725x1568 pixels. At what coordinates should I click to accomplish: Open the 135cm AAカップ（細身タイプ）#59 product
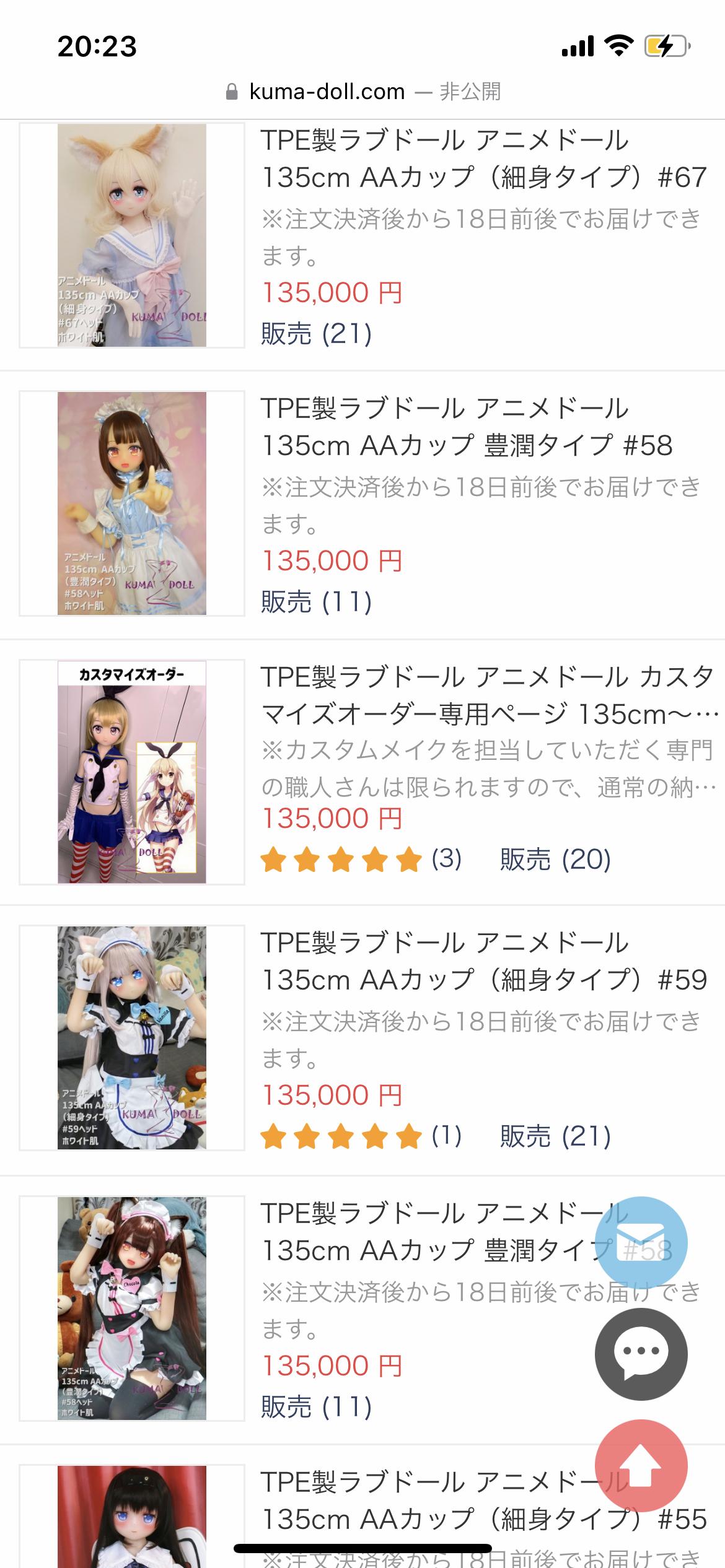(483, 961)
